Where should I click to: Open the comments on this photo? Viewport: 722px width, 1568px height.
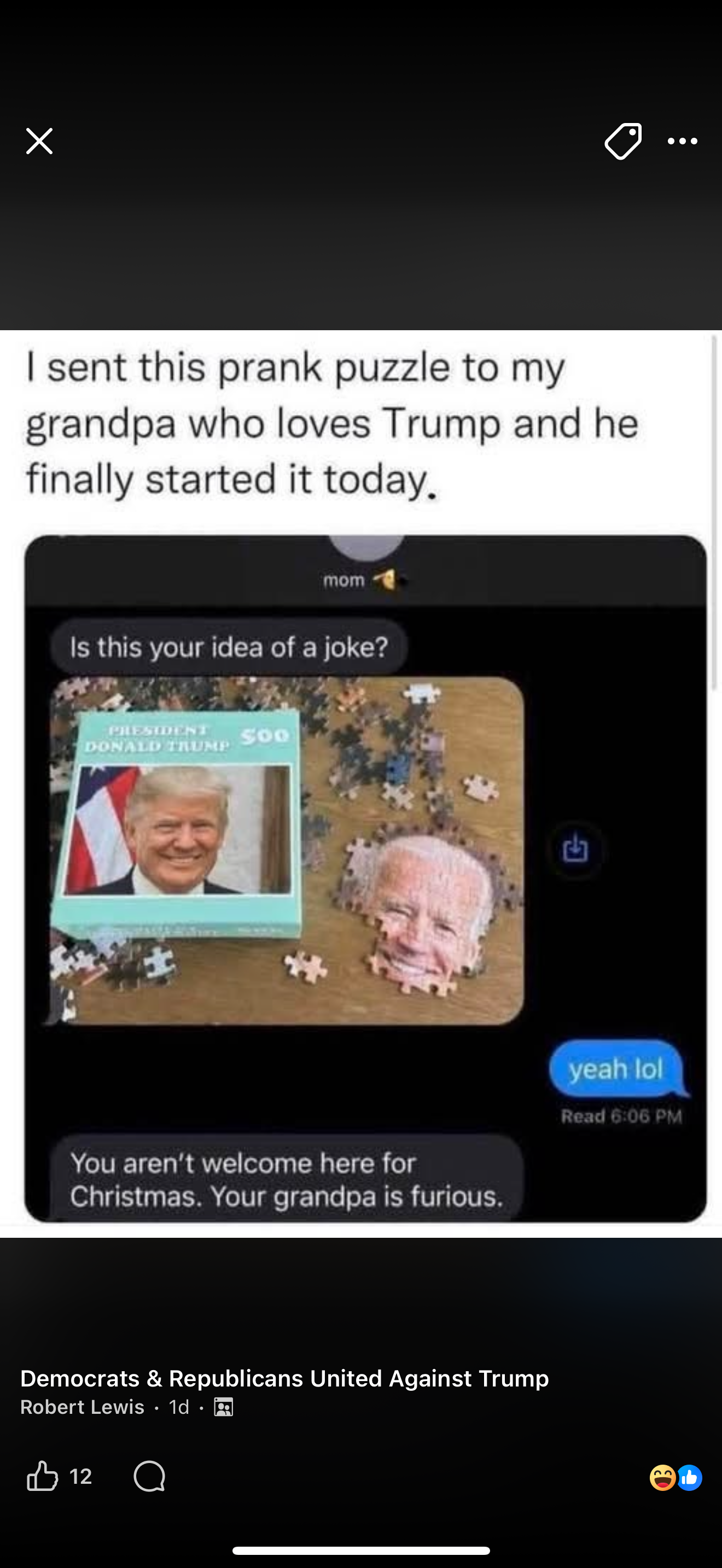(x=149, y=1476)
